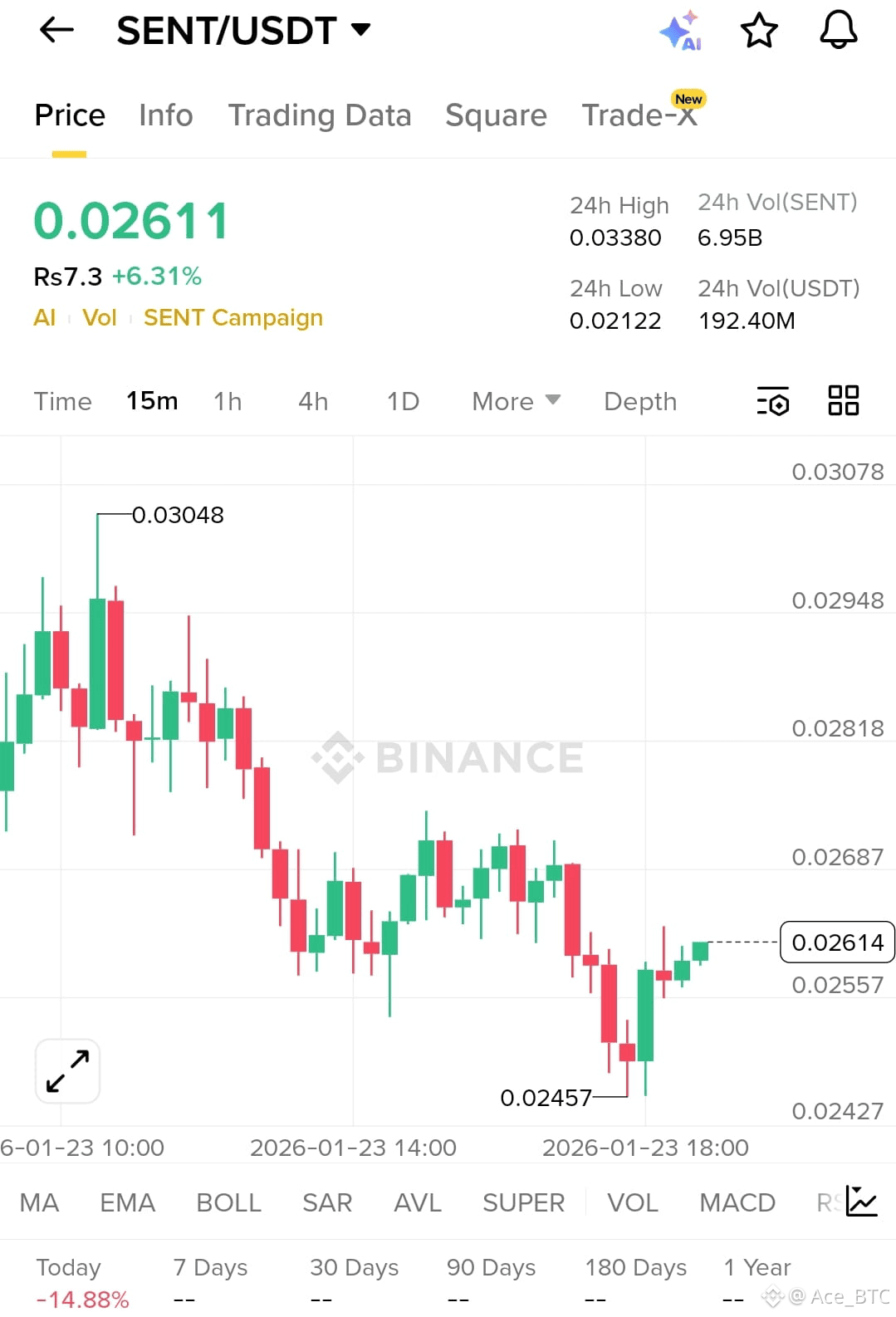Select the 1h chart interval
The height and width of the screenshot is (1317, 896).
228,402
